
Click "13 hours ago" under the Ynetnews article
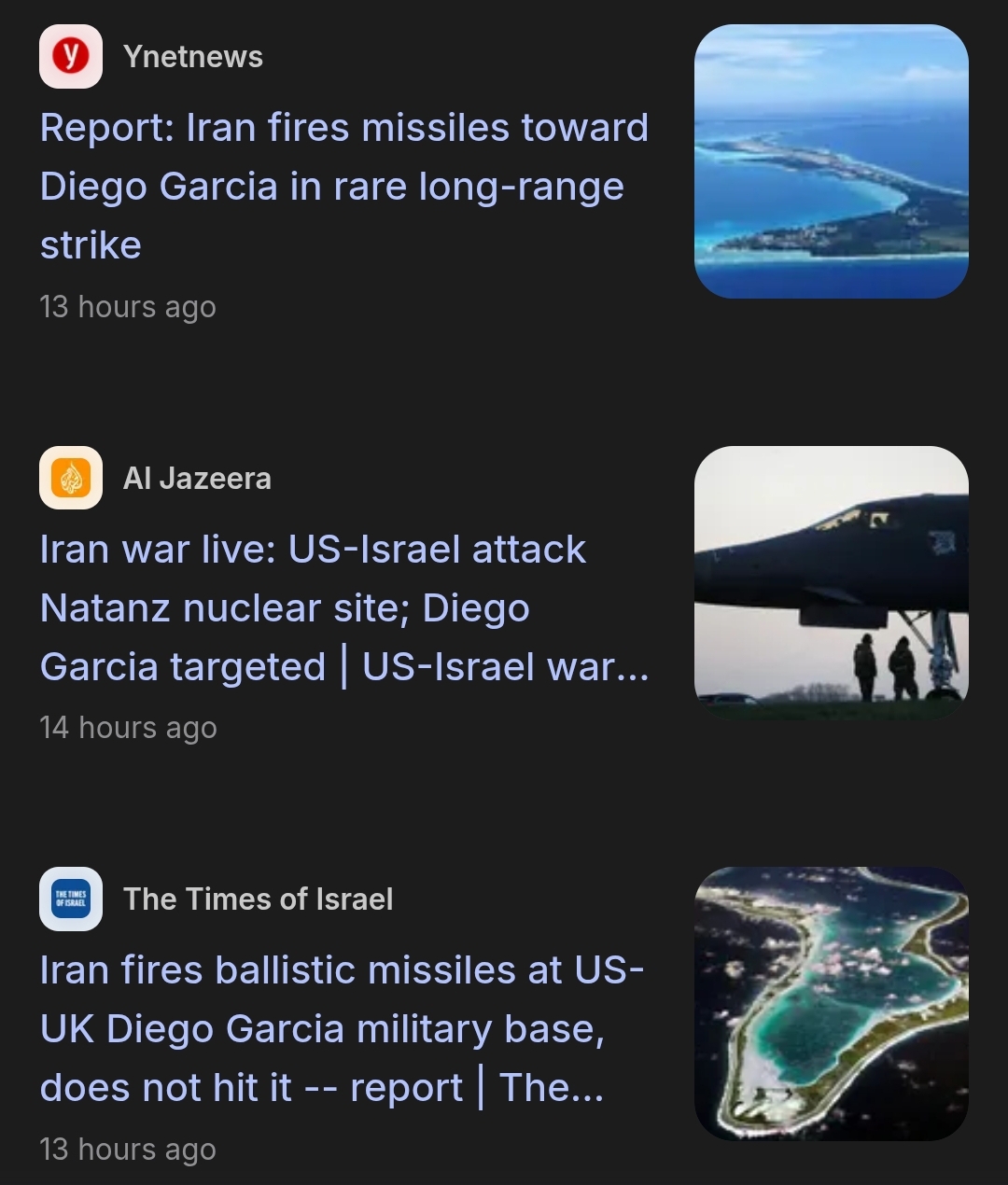(x=128, y=306)
